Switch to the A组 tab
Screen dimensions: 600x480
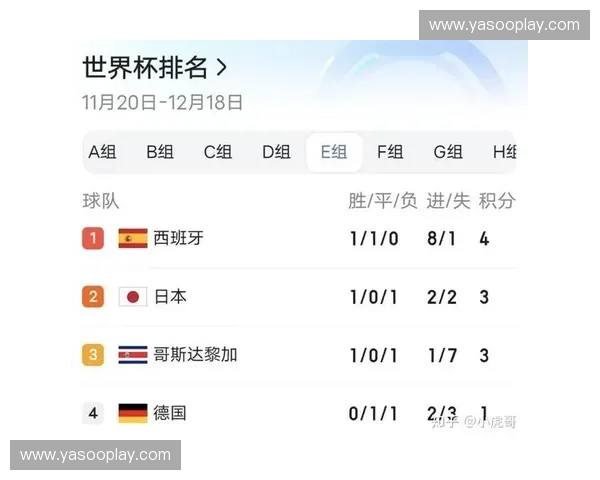pyautogui.click(x=102, y=152)
